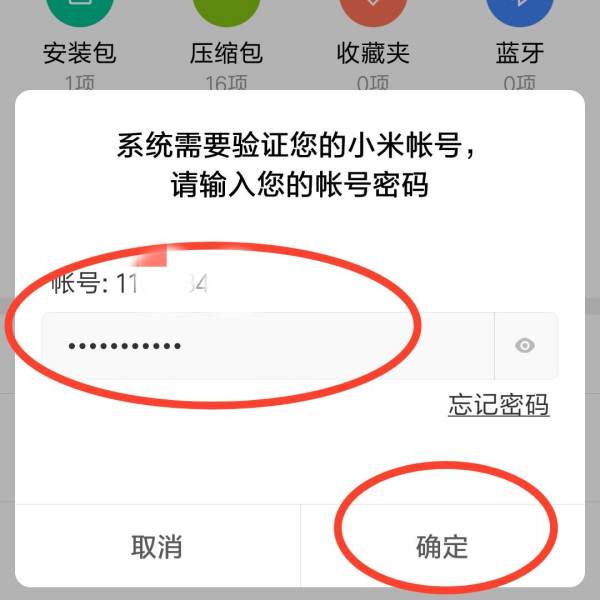Confirm the password with 确定
The width and height of the screenshot is (600, 600).
click(x=442, y=546)
